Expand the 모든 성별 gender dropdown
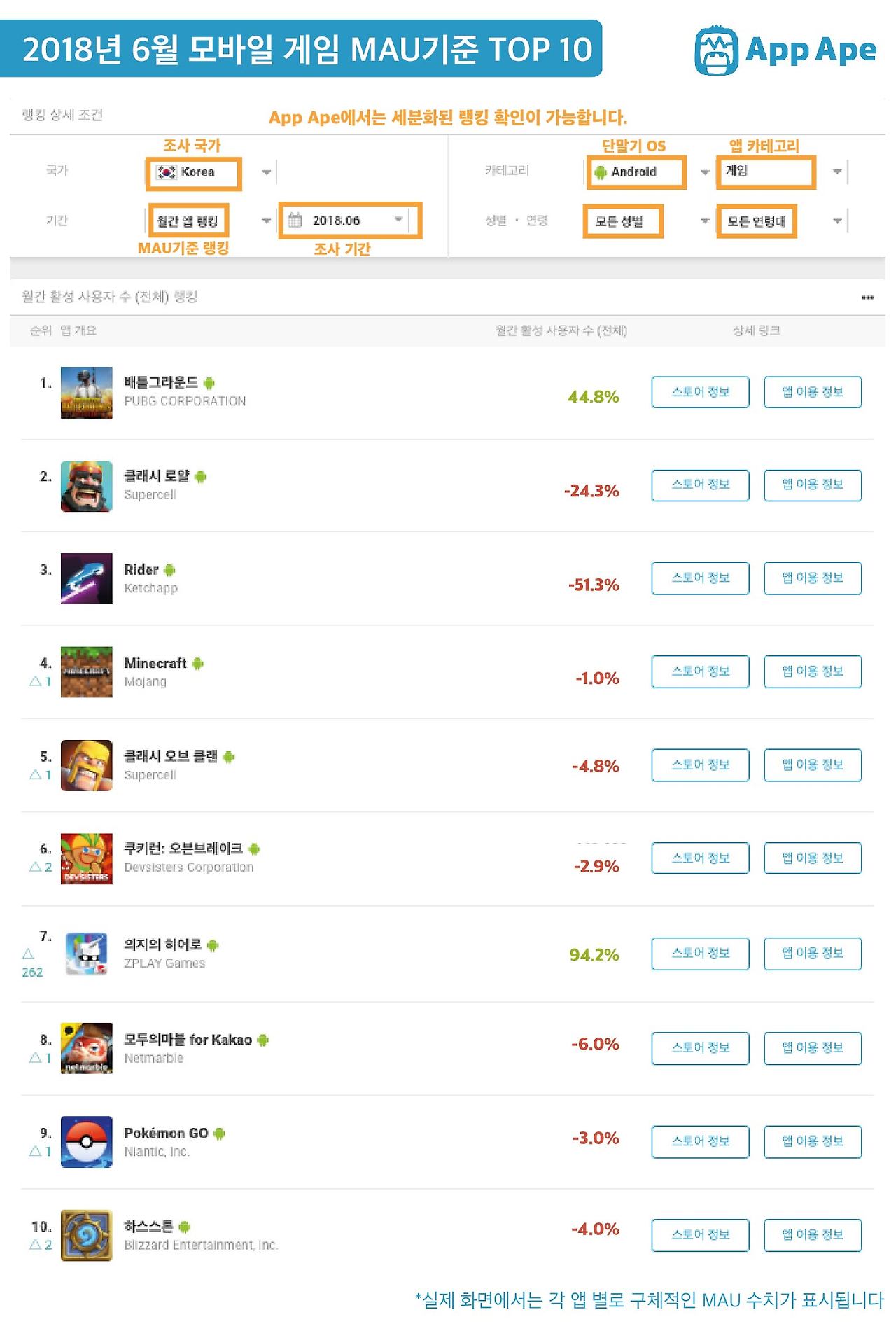The width and height of the screenshot is (896, 1324). (x=703, y=220)
